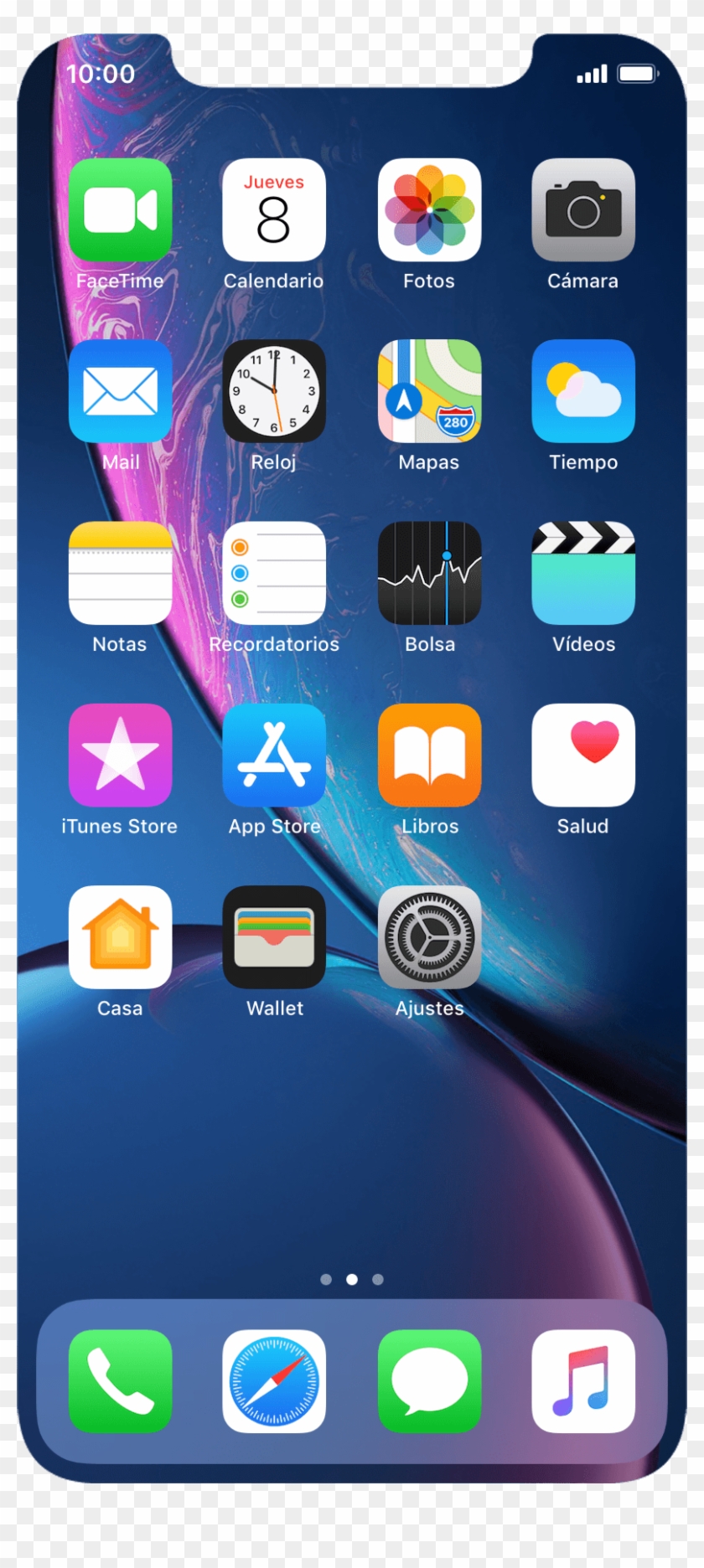Launch the App Store
Image resolution: width=704 pixels, height=1568 pixels.
coord(274,755)
